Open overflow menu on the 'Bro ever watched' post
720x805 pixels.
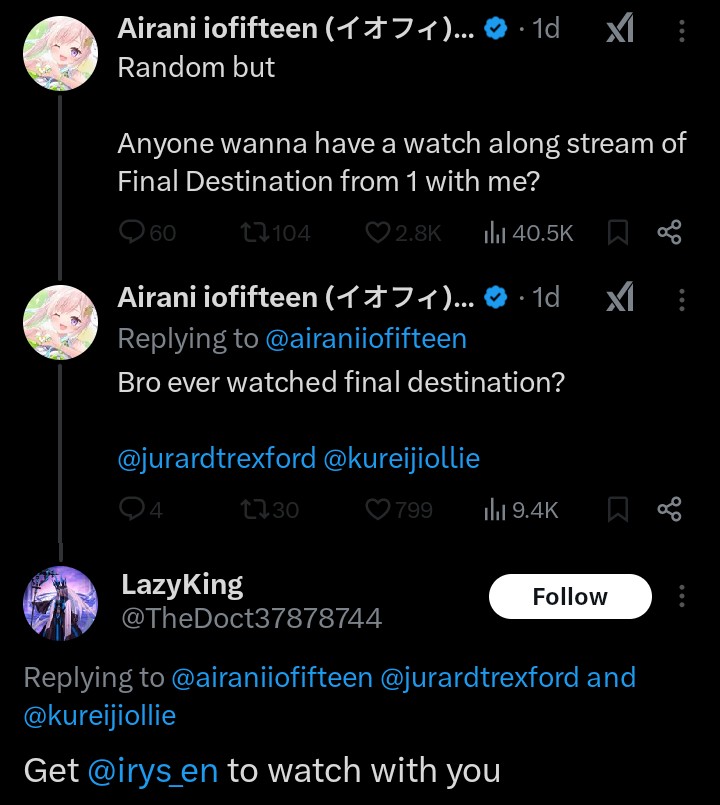point(682,299)
